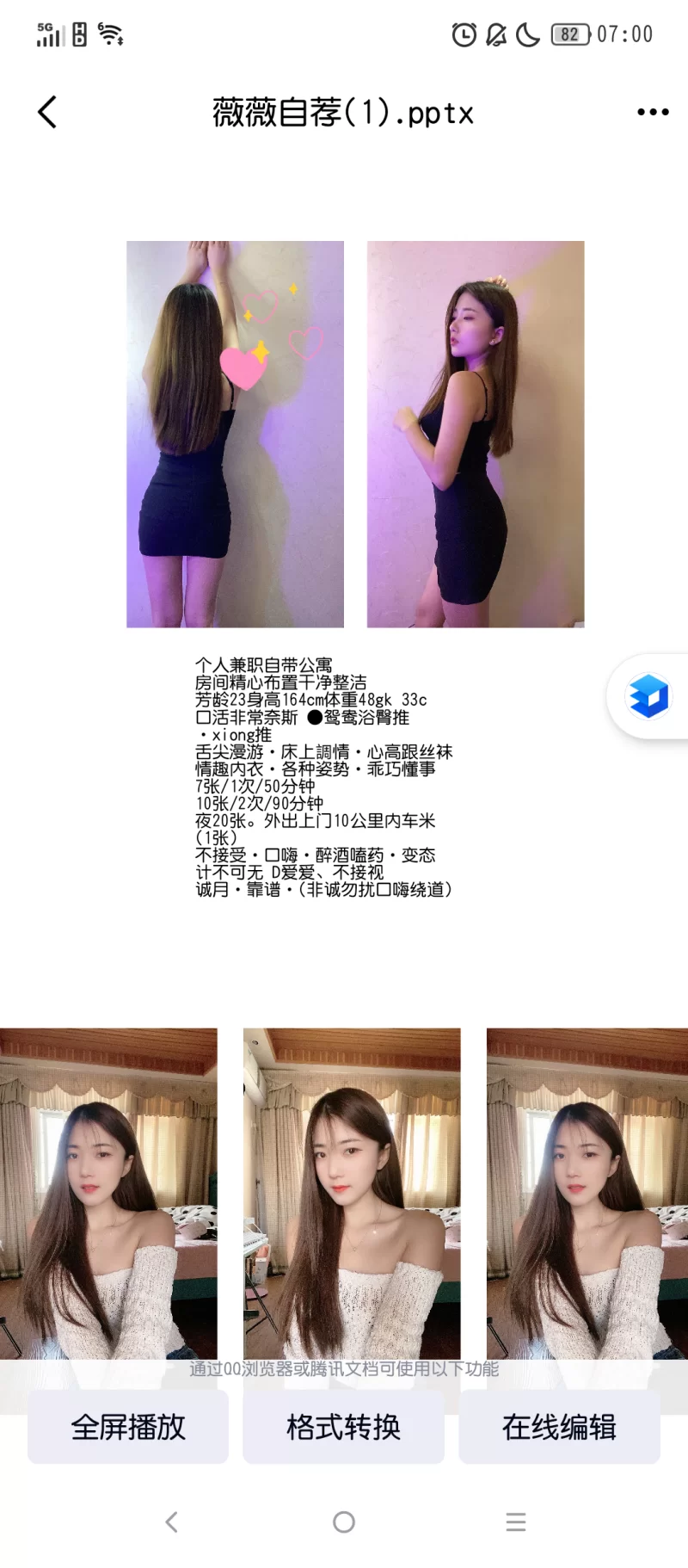Screen dimensions: 688x1568
Task: Open the three-dot overflow menu
Action: [653, 112]
